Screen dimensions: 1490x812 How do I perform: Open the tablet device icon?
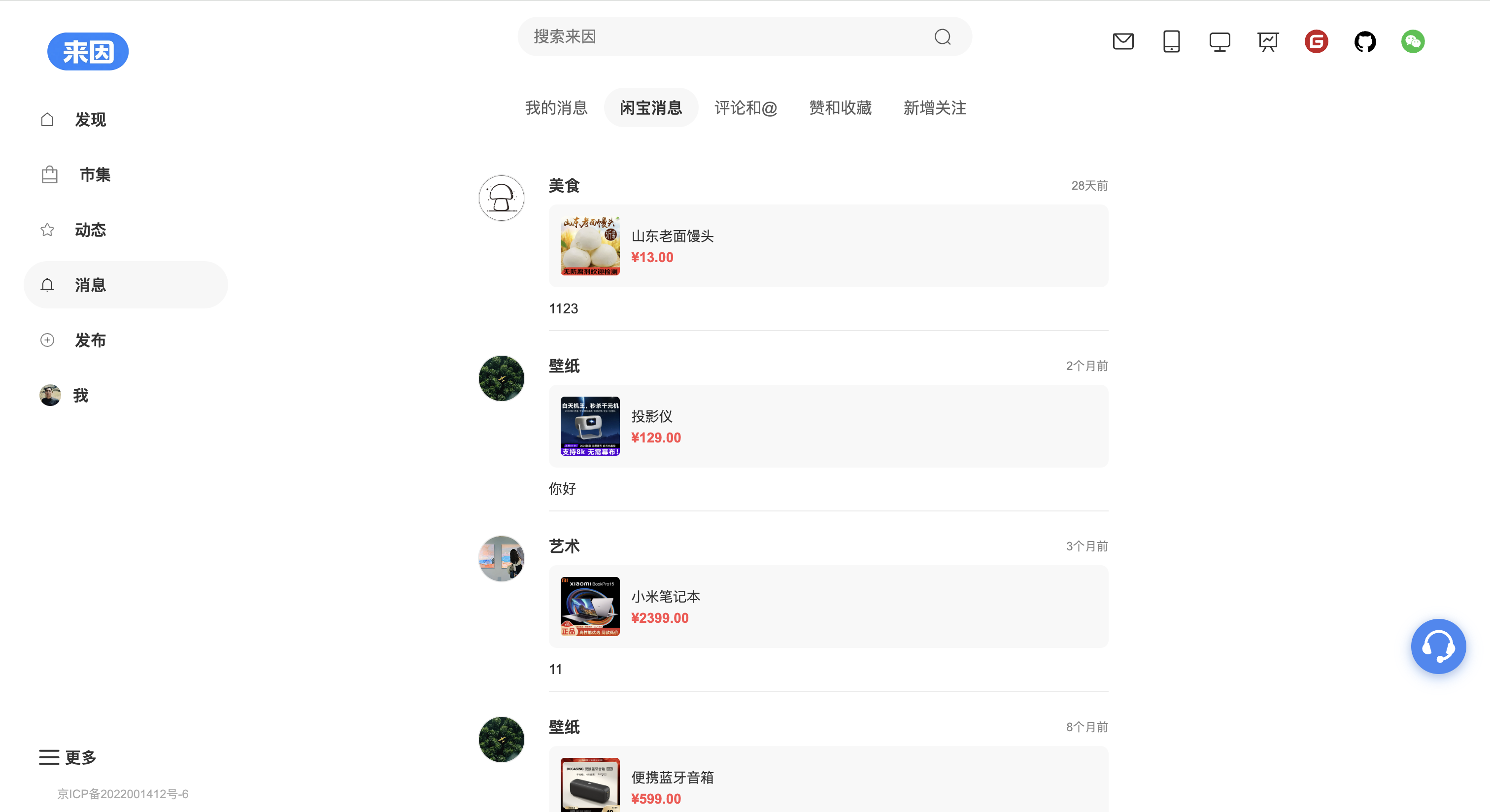(x=1171, y=42)
